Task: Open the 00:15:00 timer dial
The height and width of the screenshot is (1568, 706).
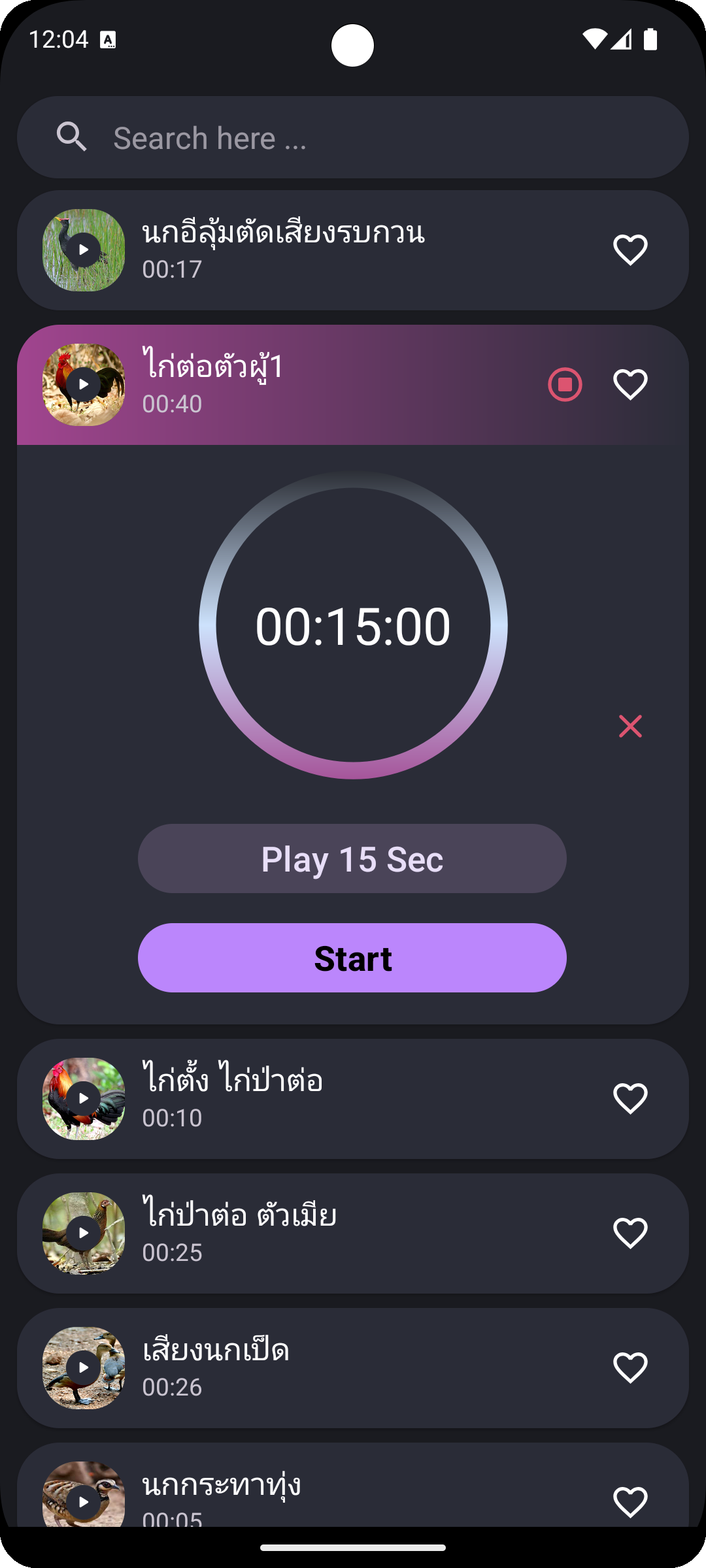Action: point(353,625)
